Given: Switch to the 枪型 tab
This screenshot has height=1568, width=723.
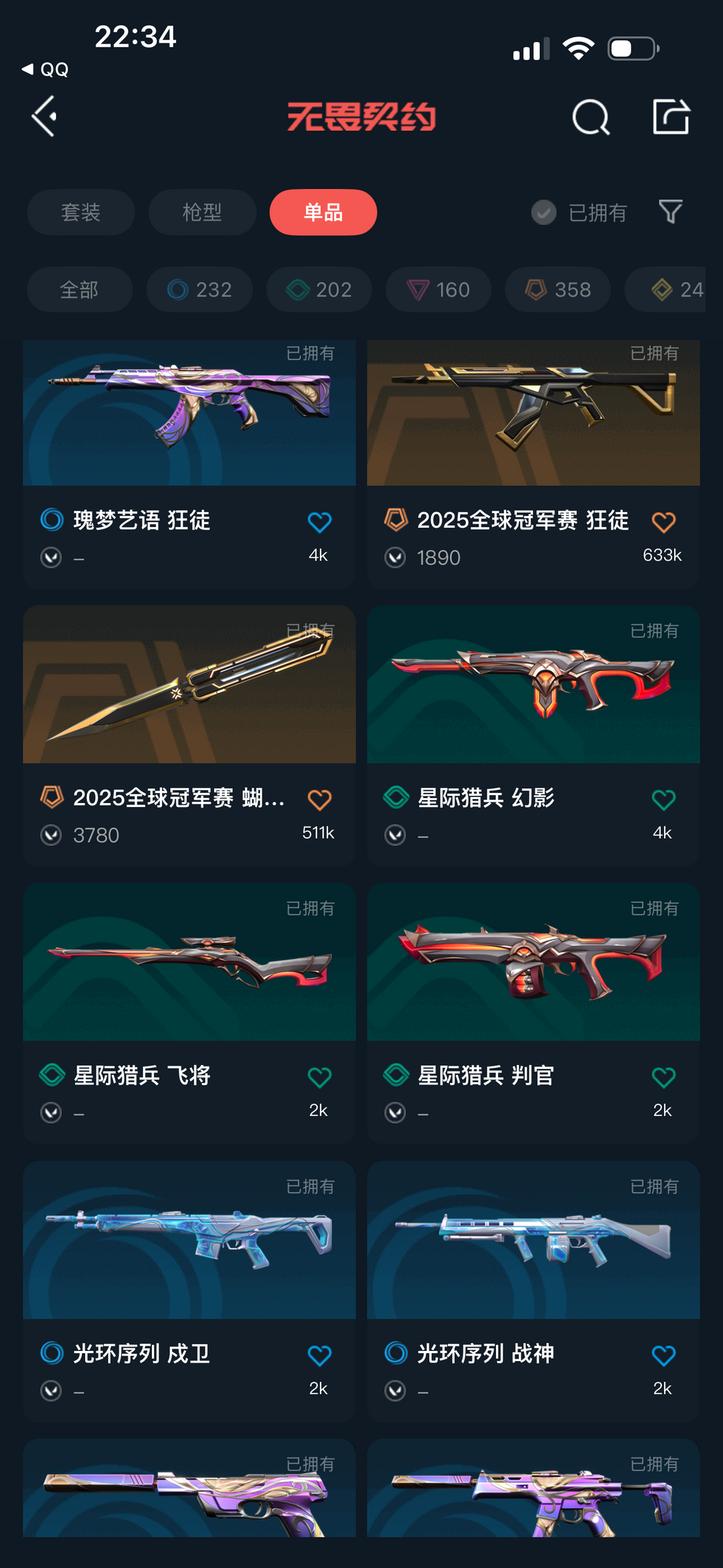Looking at the screenshot, I should pos(202,212).
